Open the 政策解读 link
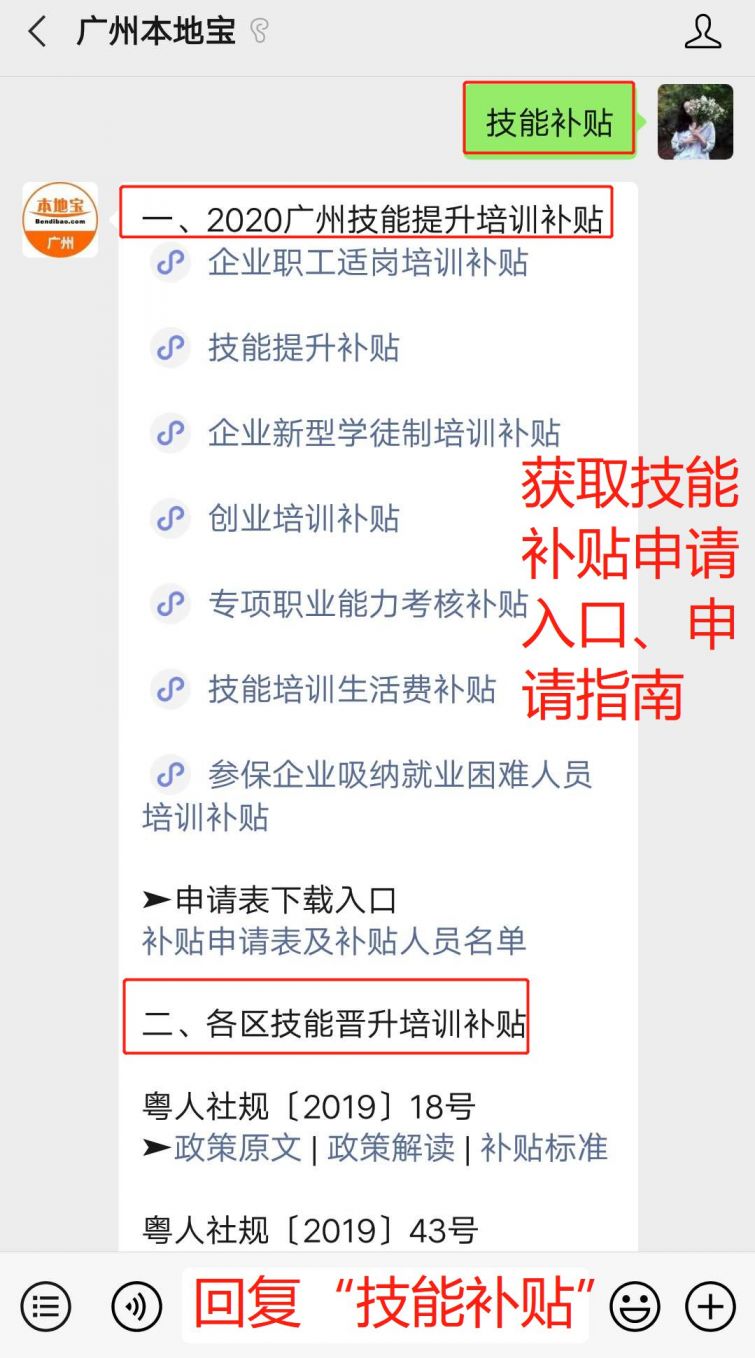The height and width of the screenshot is (1358, 755). [391, 1148]
